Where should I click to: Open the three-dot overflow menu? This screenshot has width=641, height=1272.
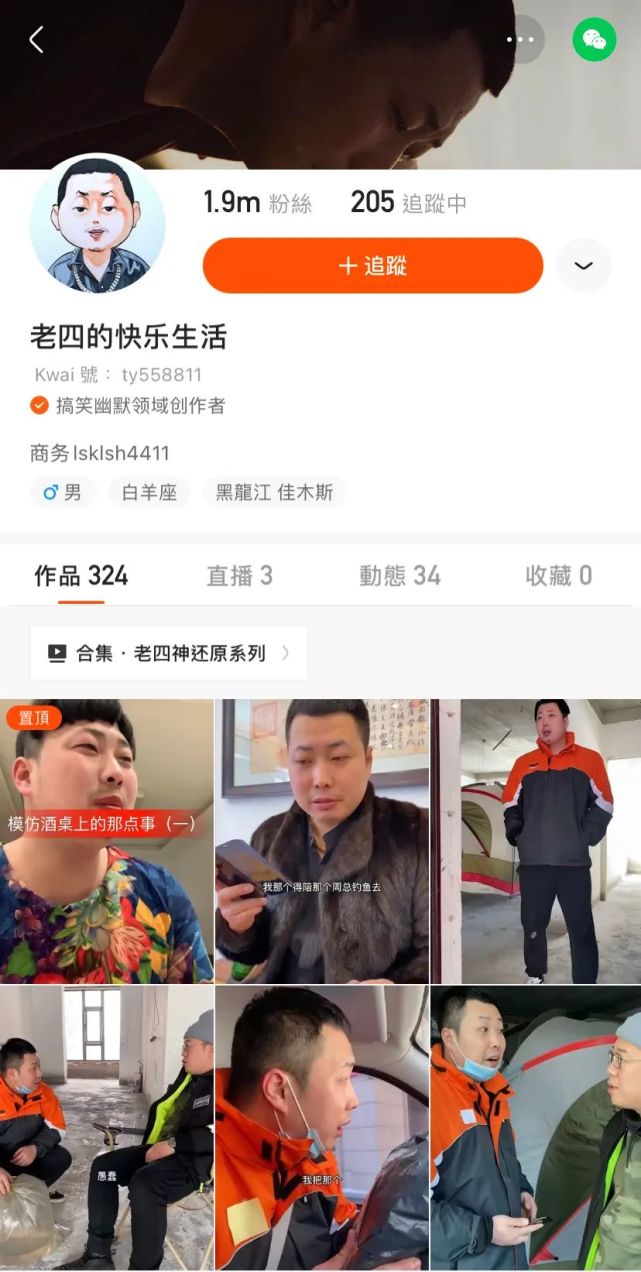[x=520, y=40]
